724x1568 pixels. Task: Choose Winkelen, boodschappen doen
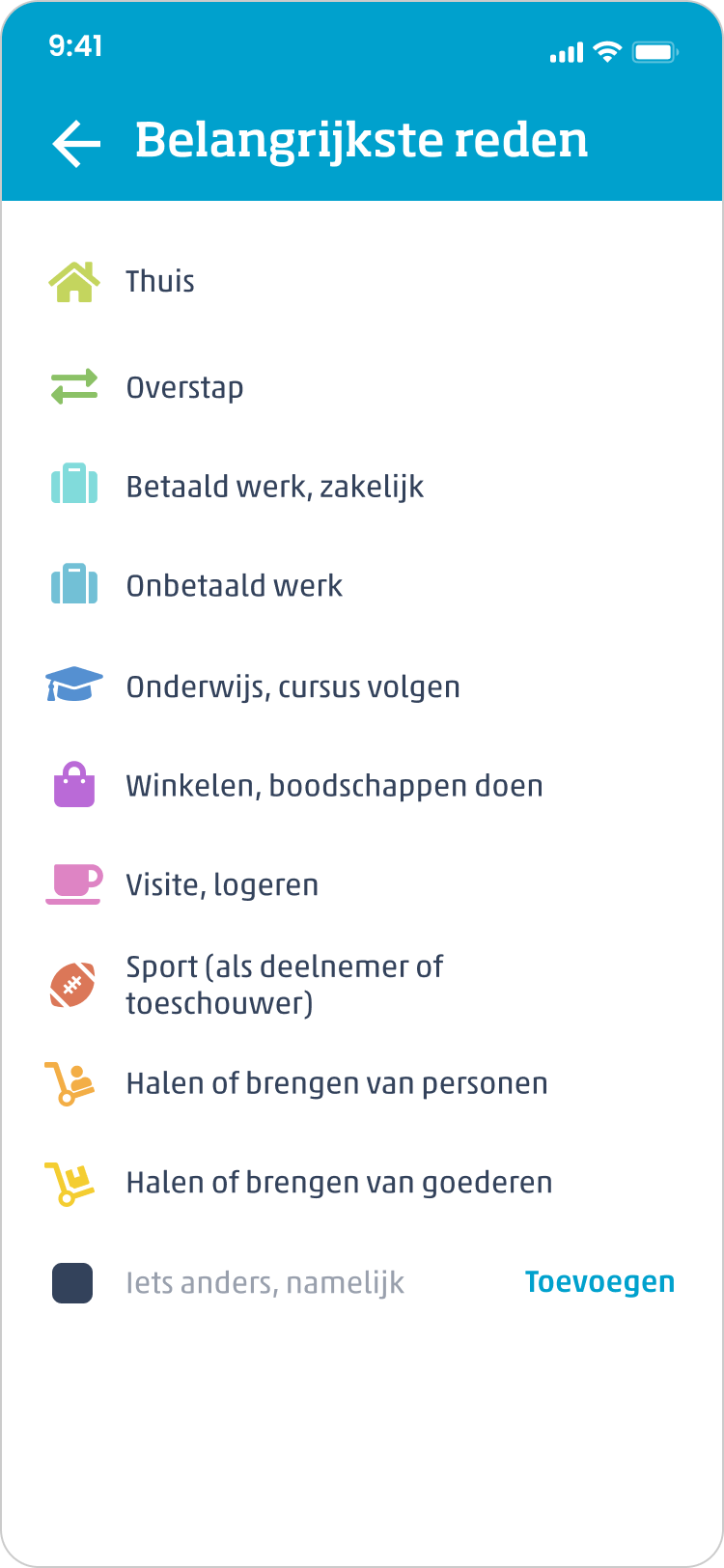(362, 786)
